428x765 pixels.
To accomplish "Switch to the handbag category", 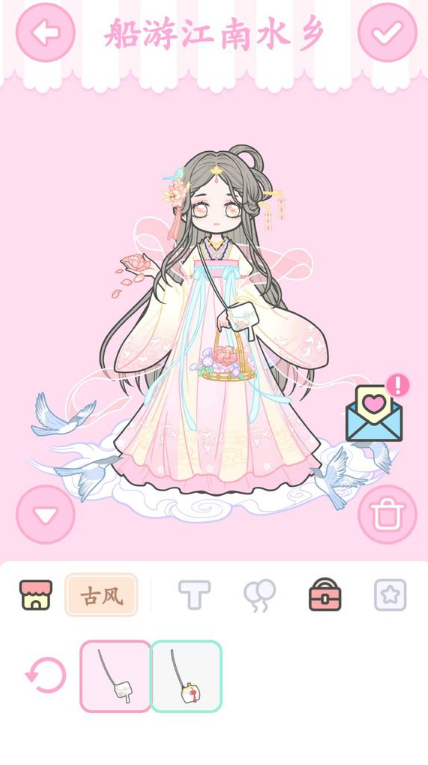I will [325, 594].
